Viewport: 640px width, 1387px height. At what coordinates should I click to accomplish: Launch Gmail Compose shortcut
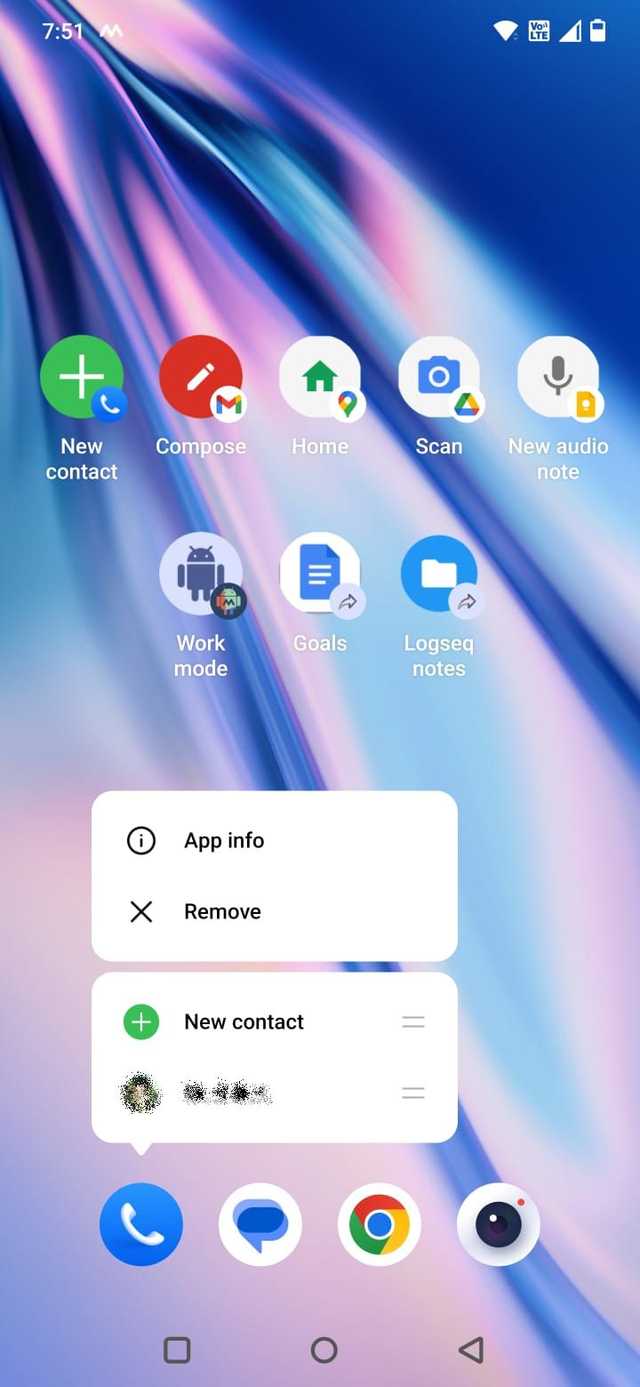(201, 378)
